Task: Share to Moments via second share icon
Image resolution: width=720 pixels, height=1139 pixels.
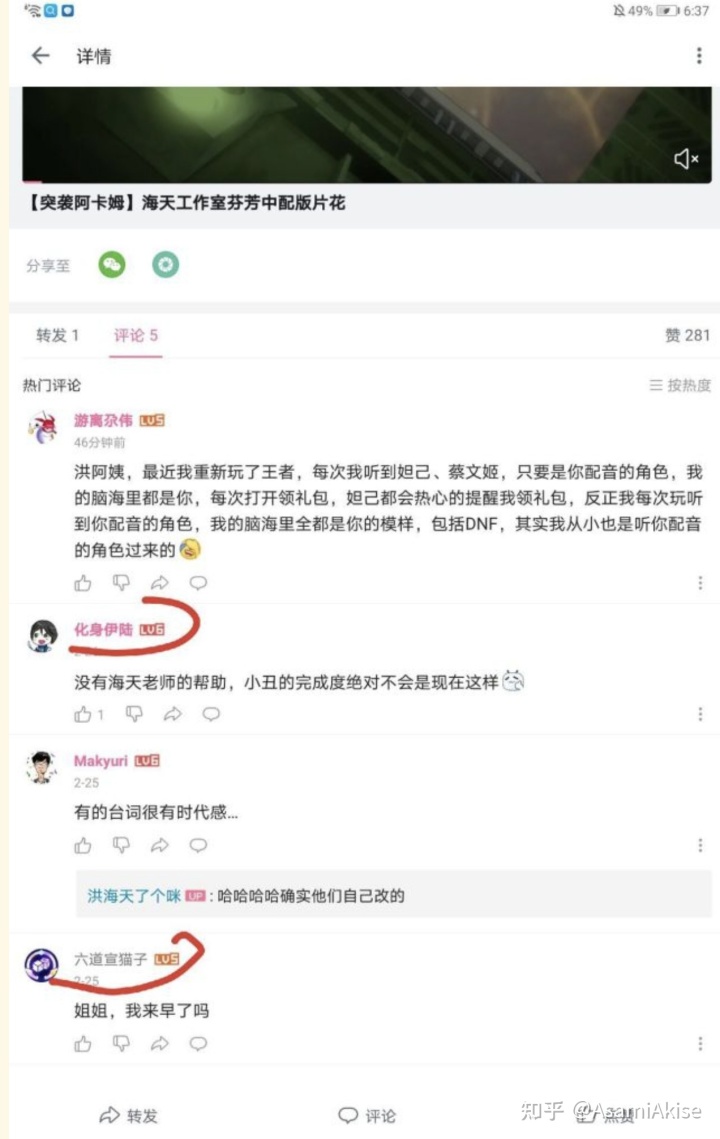Action: 165,265
